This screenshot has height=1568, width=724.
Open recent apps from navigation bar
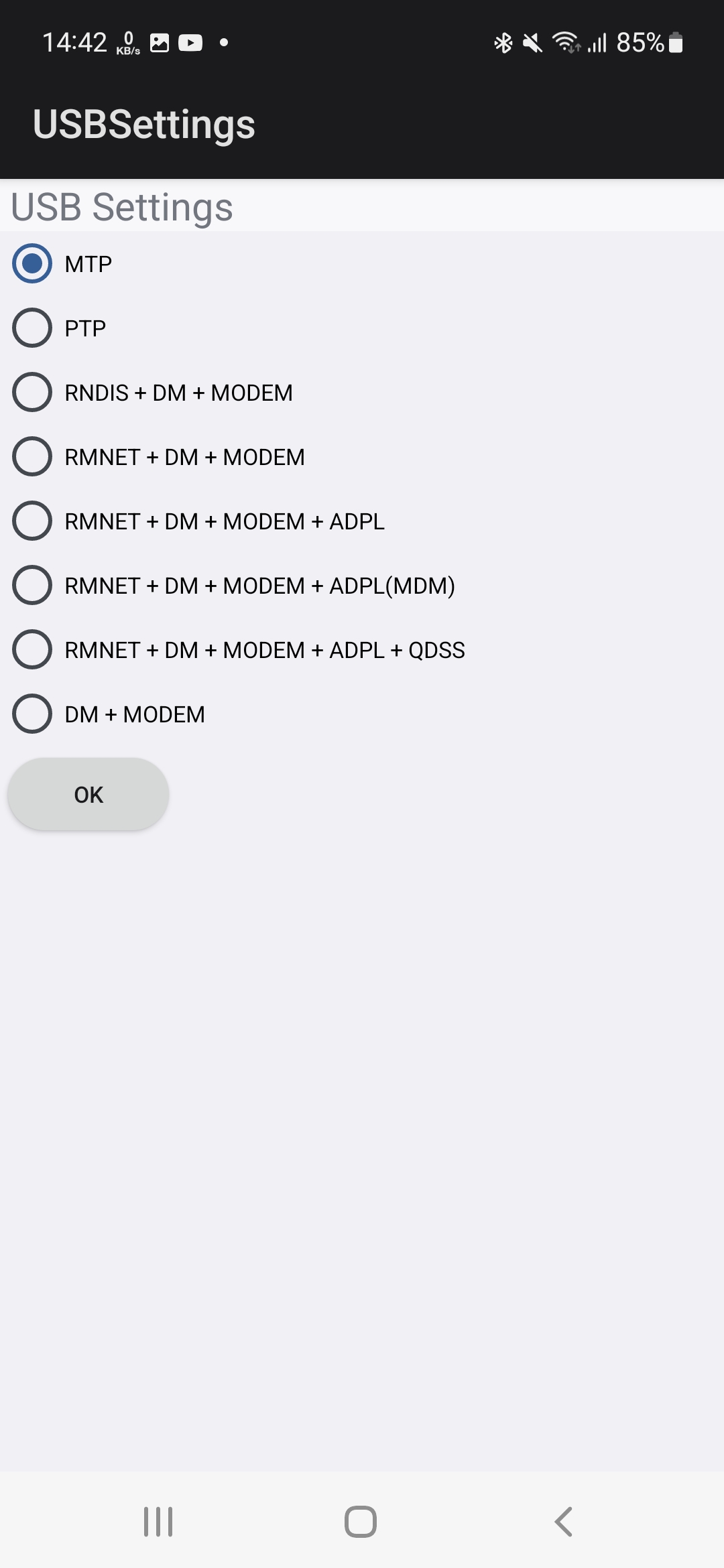click(158, 1521)
